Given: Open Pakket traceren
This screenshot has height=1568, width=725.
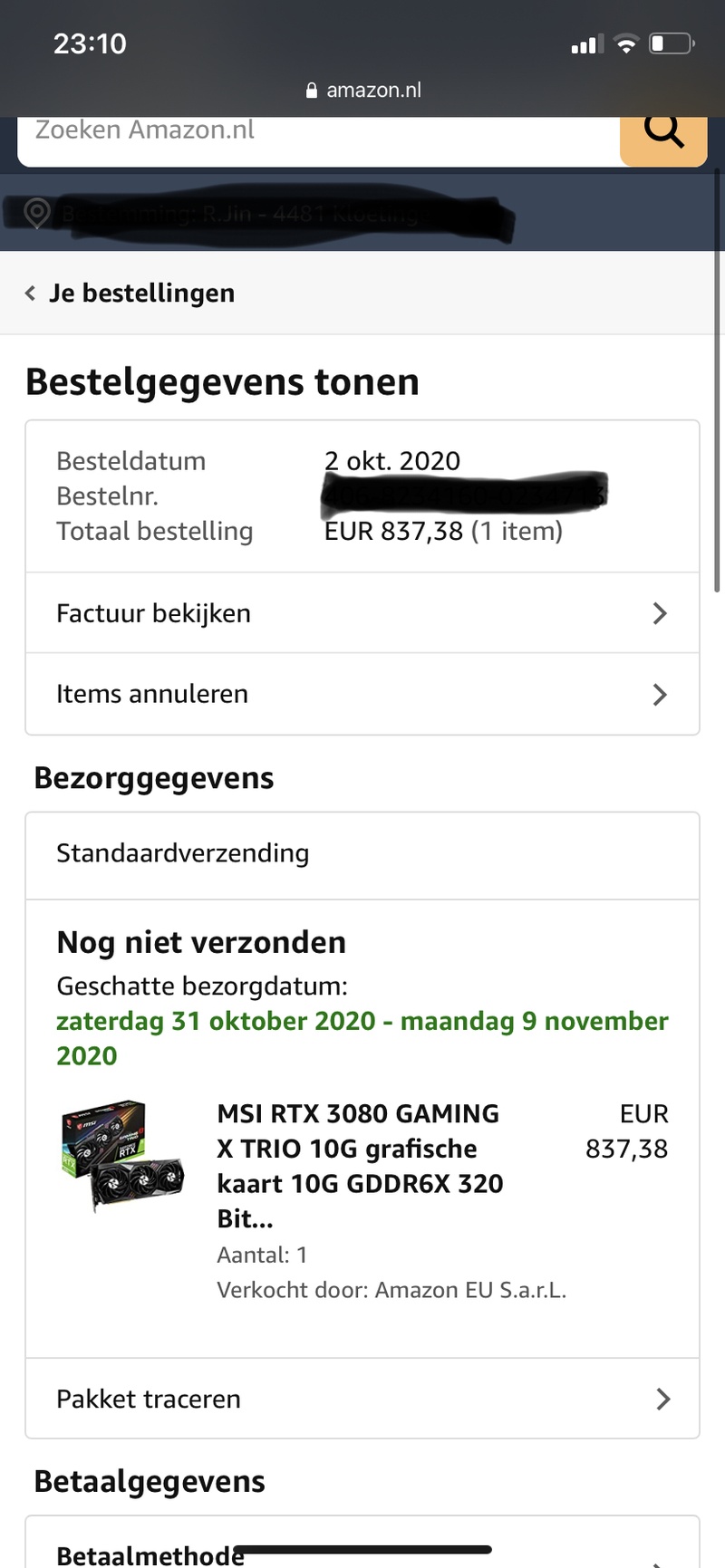Looking at the screenshot, I should tap(362, 1399).
